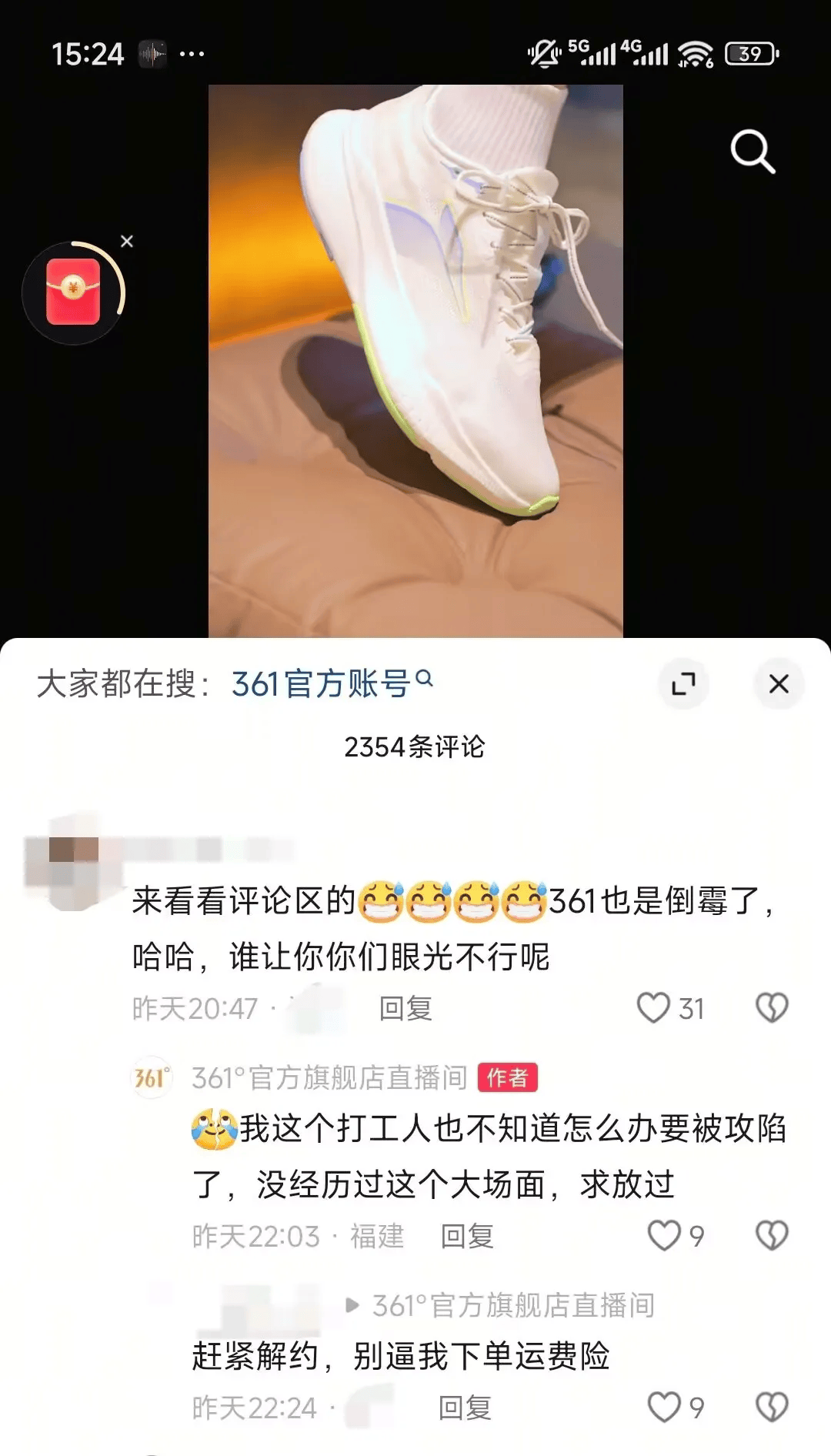Tap the 作者 author badge

click(x=507, y=1078)
